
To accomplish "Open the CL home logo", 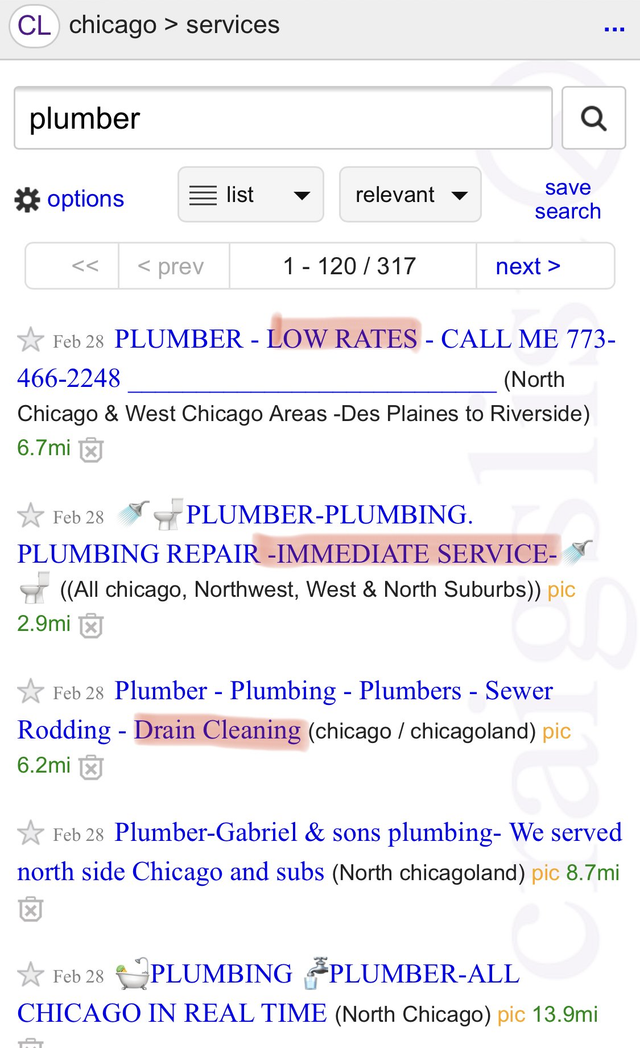I will click(34, 26).
